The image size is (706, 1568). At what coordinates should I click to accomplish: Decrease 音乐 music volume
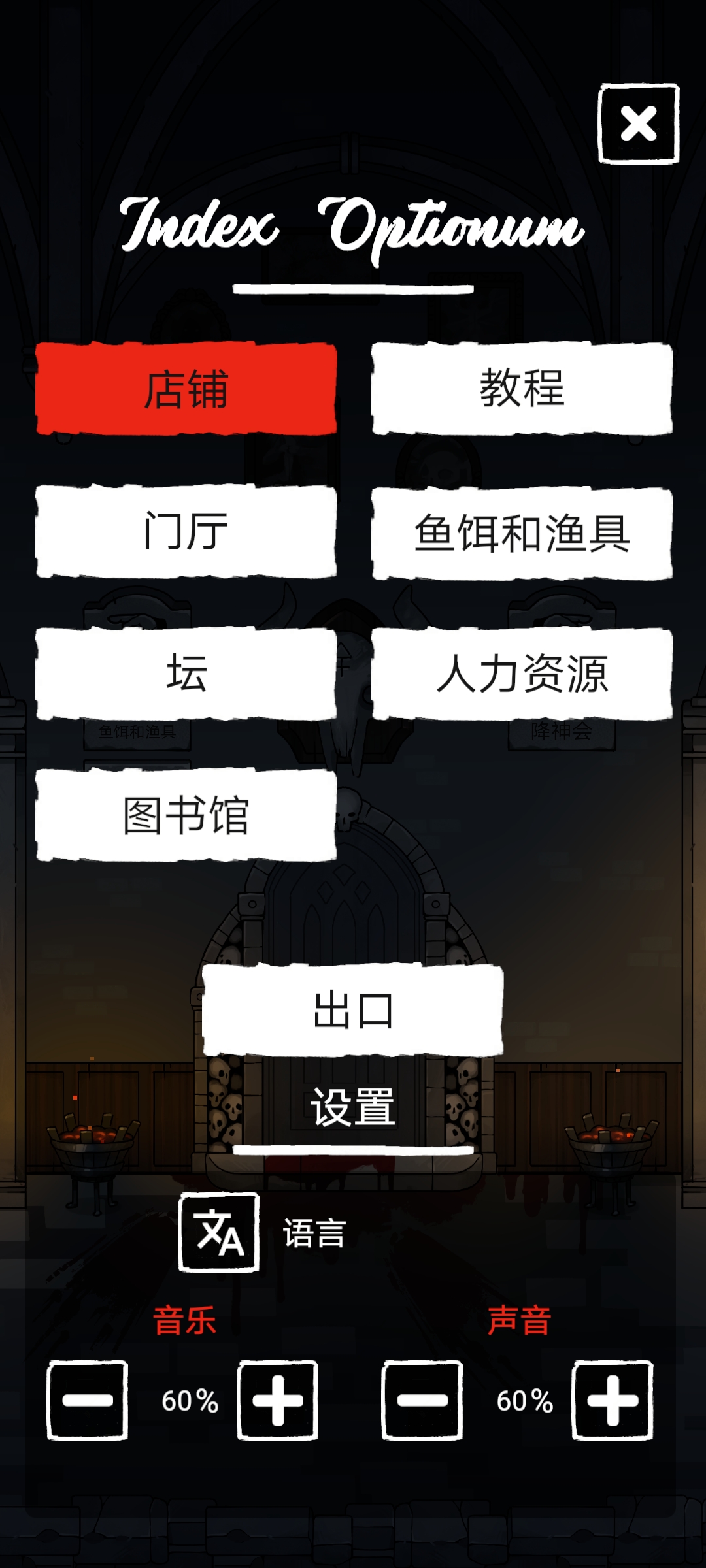coord(87,1400)
